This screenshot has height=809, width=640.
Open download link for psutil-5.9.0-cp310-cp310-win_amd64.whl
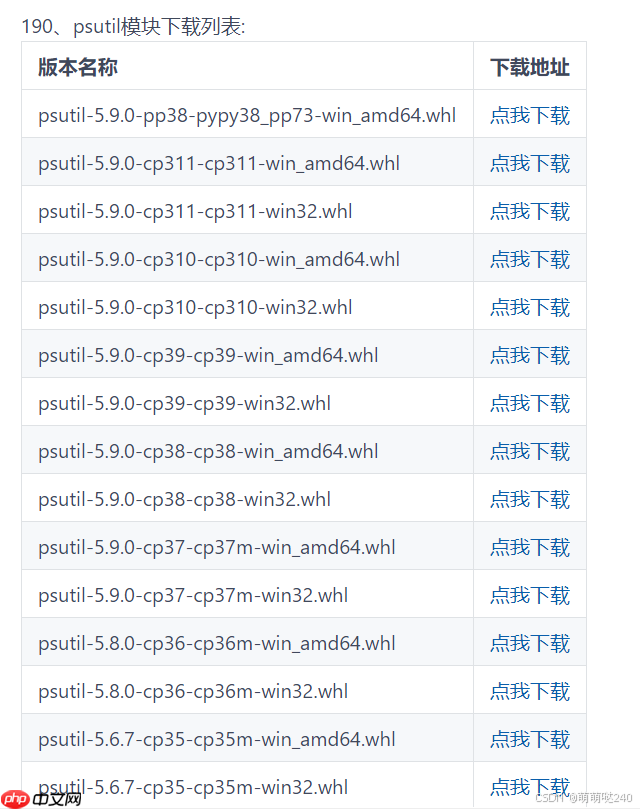coord(529,259)
